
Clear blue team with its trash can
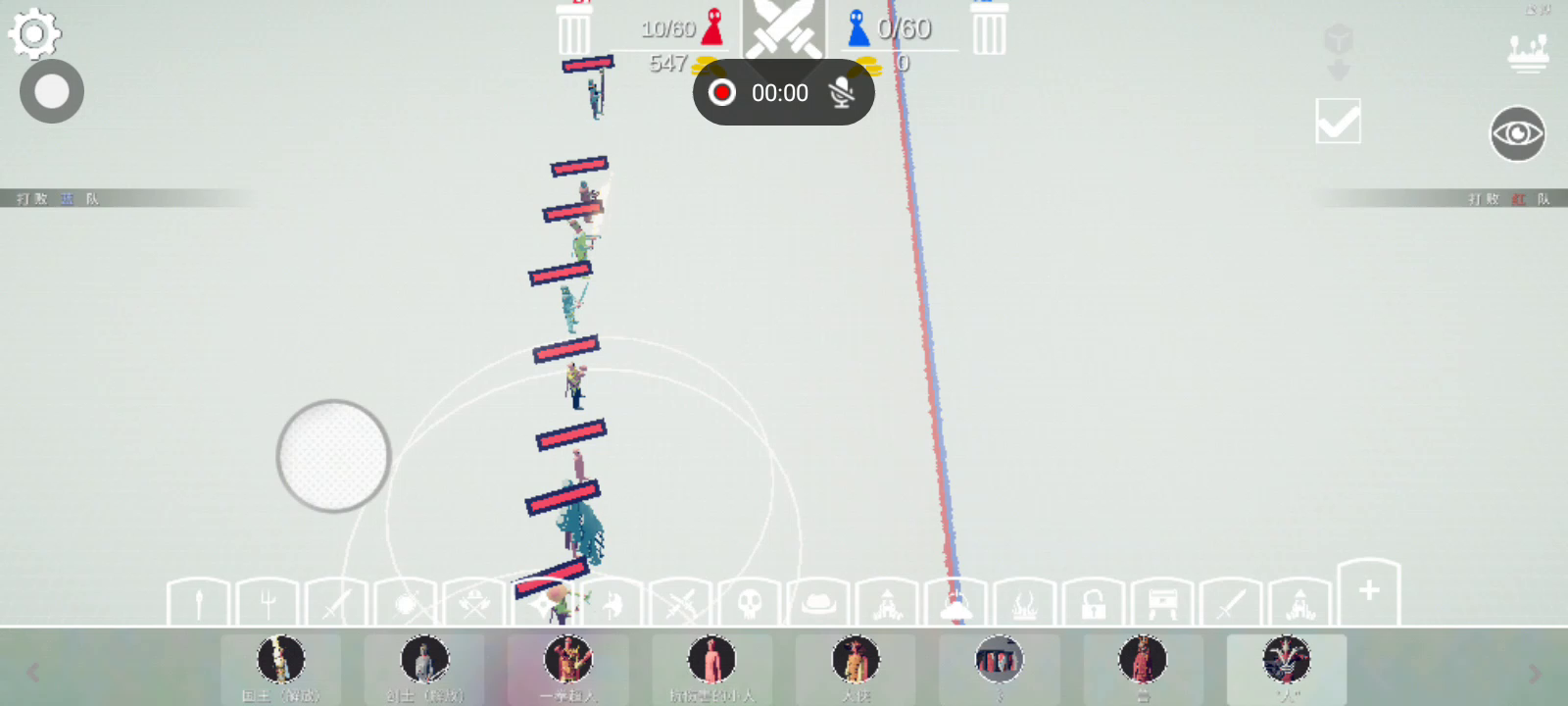tap(989, 29)
